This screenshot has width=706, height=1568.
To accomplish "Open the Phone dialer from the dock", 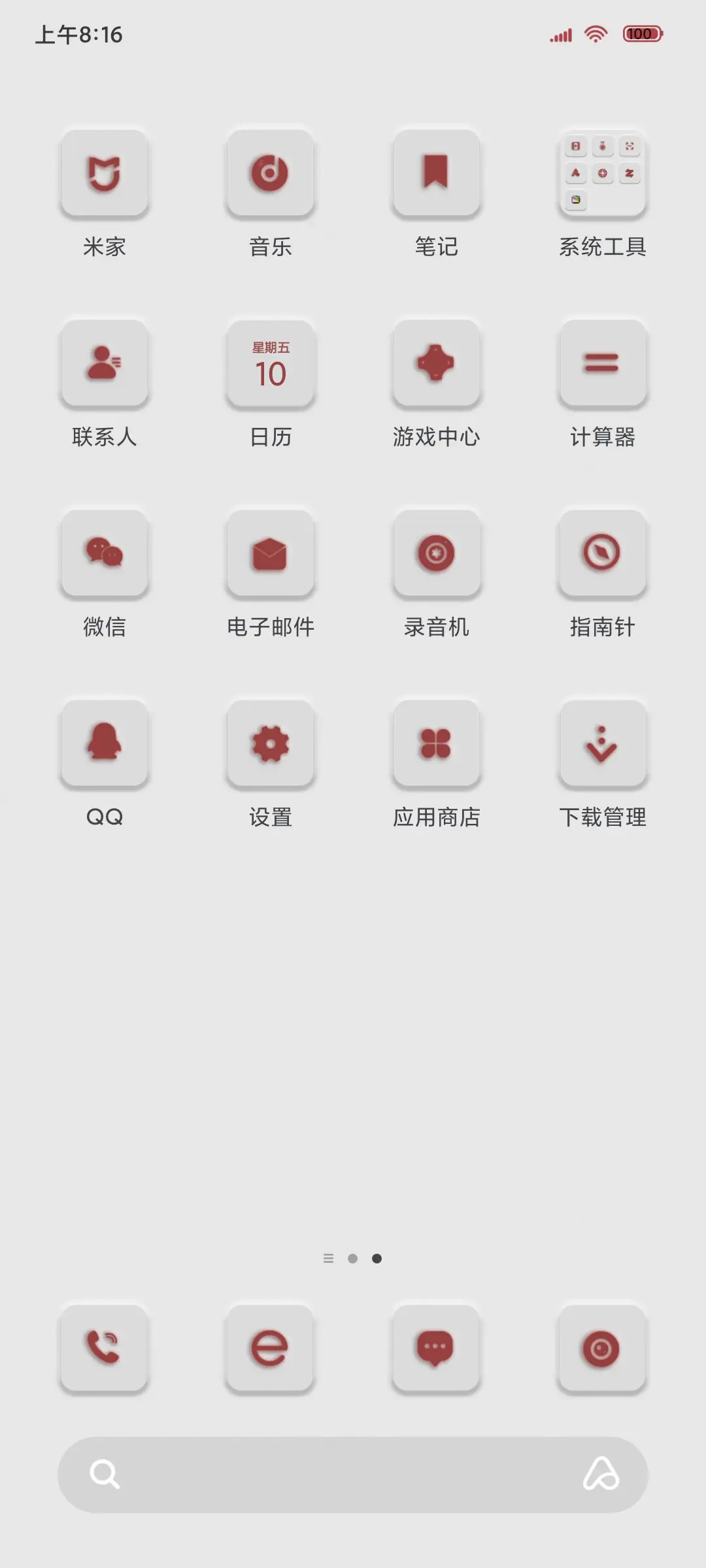I will coord(105,1354).
